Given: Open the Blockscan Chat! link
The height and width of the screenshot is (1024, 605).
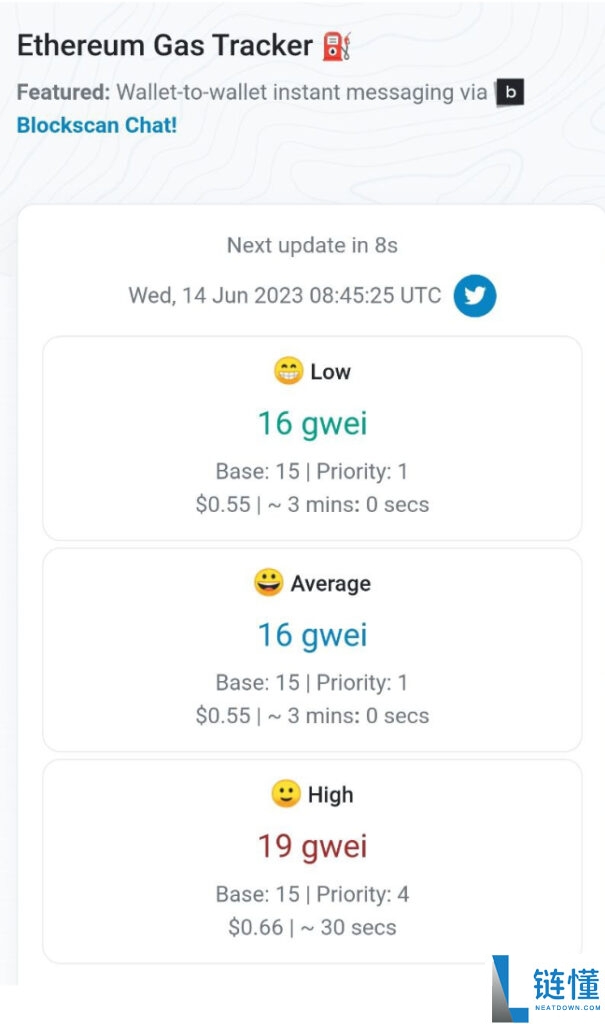Looking at the screenshot, I should 97,126.
